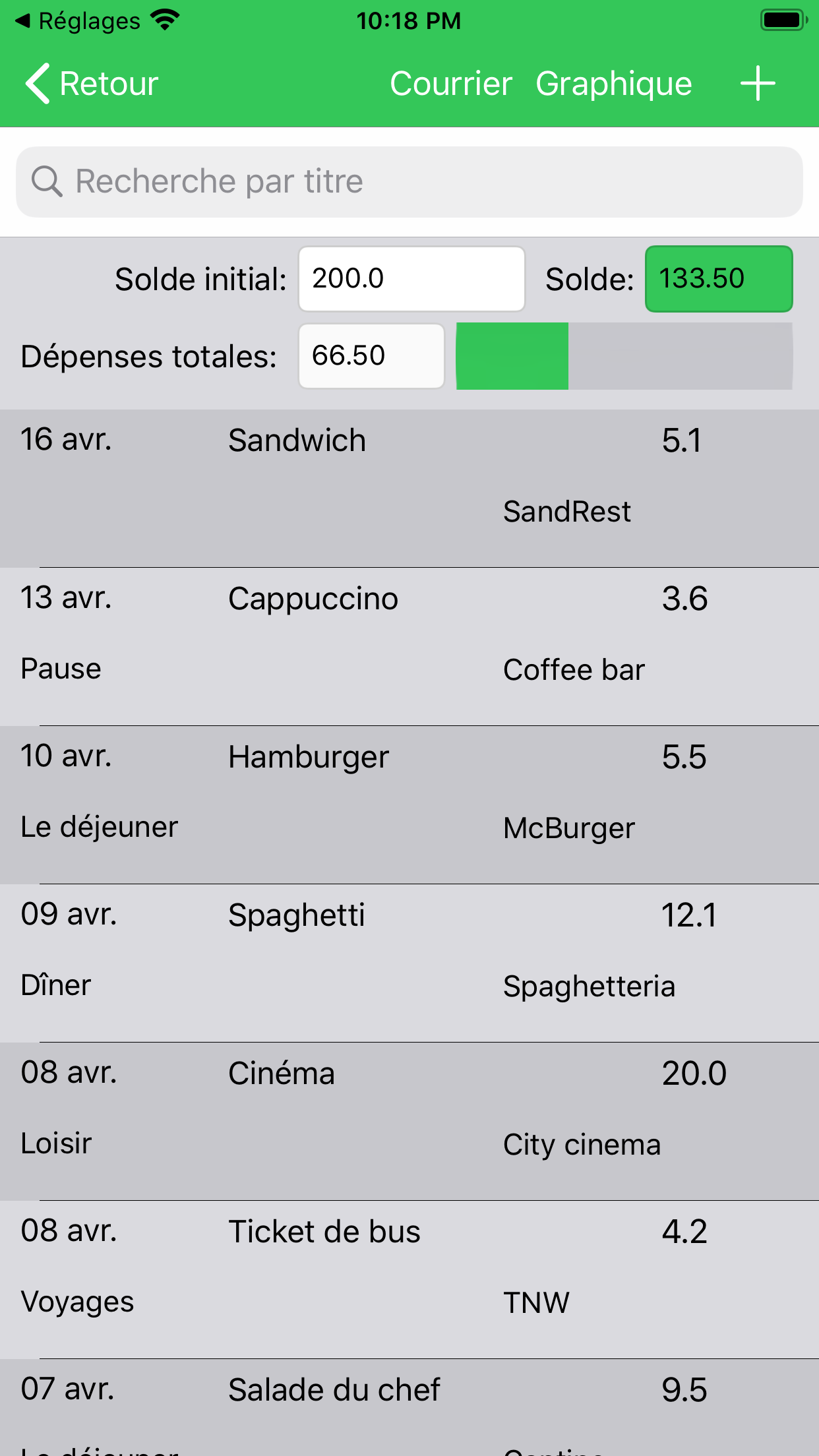Screen dimensions: 819x1456
Task: Select the Ticket de bus row
Action: (409, 1279)
